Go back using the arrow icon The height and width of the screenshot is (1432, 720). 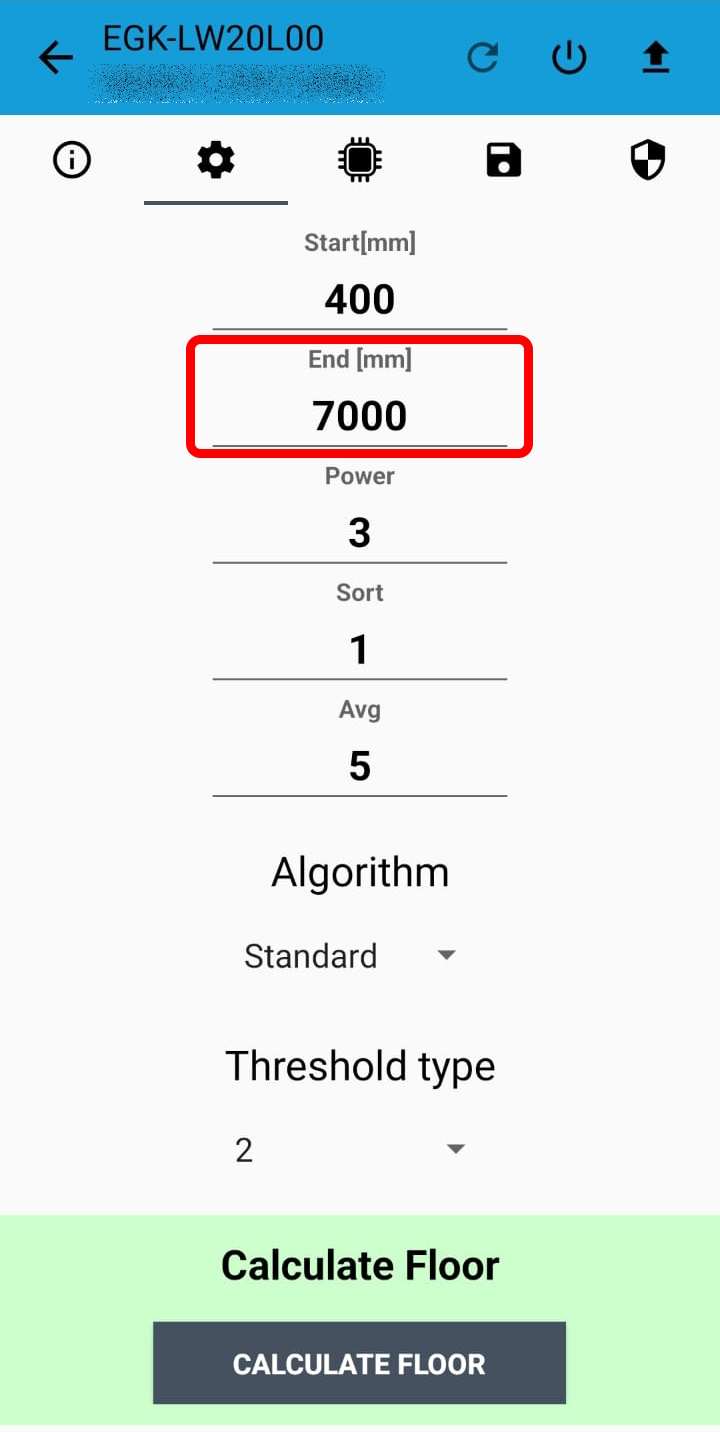pyautogui.click(x=56, y=58)
